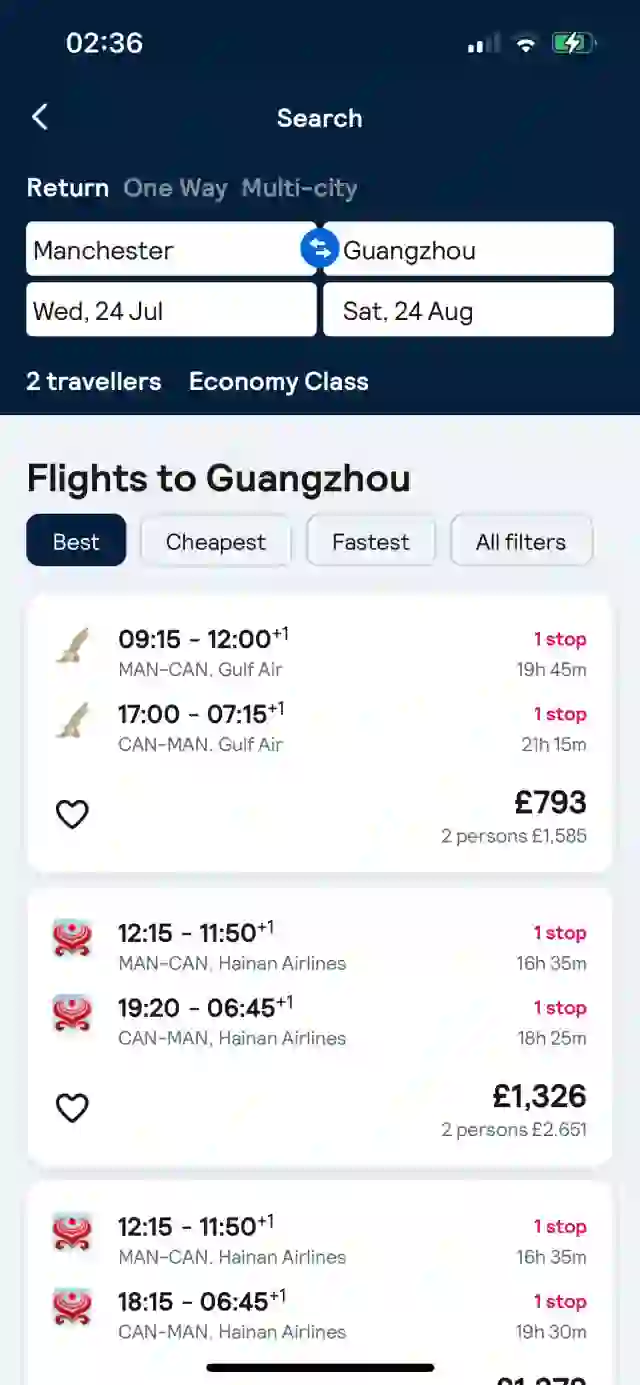The width and height of the screenshot is (640, 1385).
Task: Change the Sat, 24 Aug return date
Action: 467,311
